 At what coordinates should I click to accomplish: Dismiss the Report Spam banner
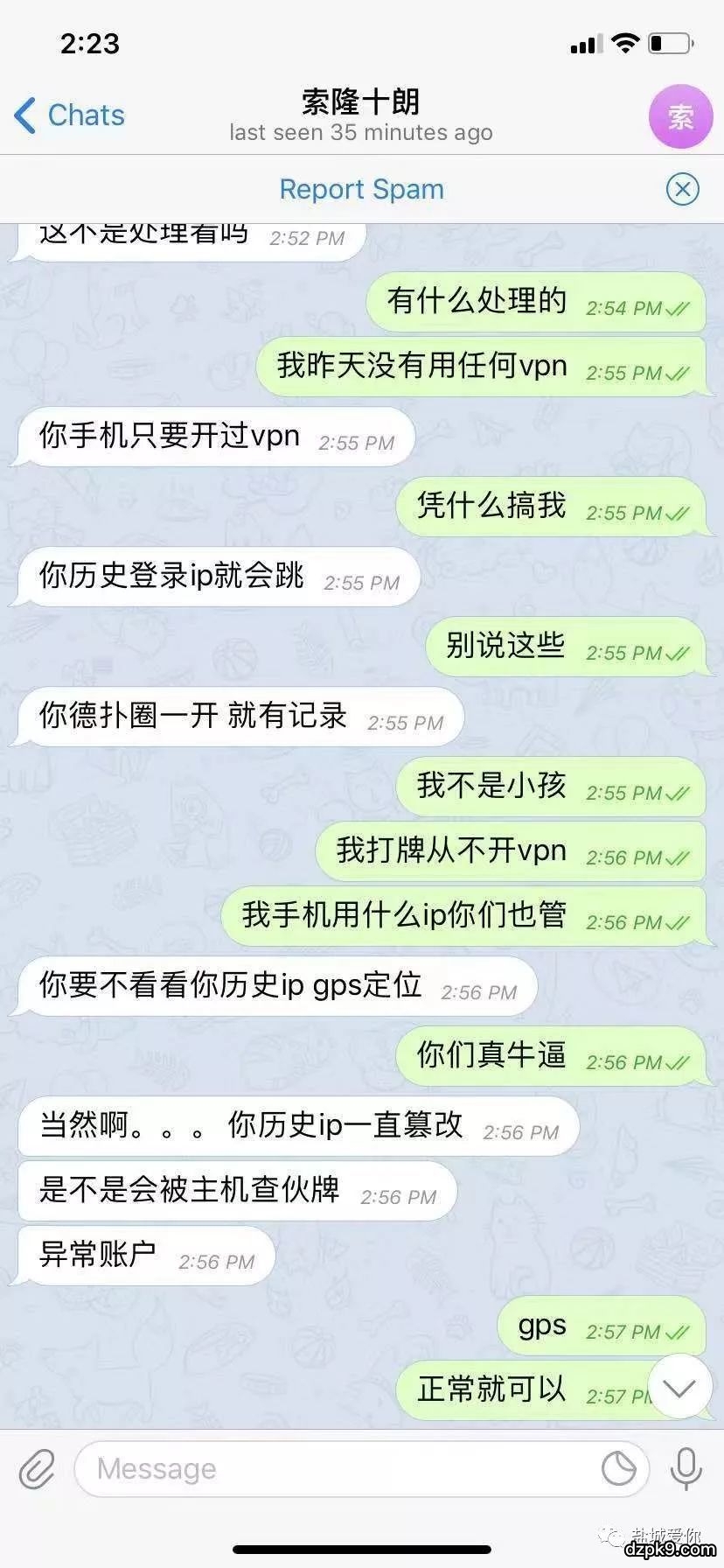click(682, 189)
